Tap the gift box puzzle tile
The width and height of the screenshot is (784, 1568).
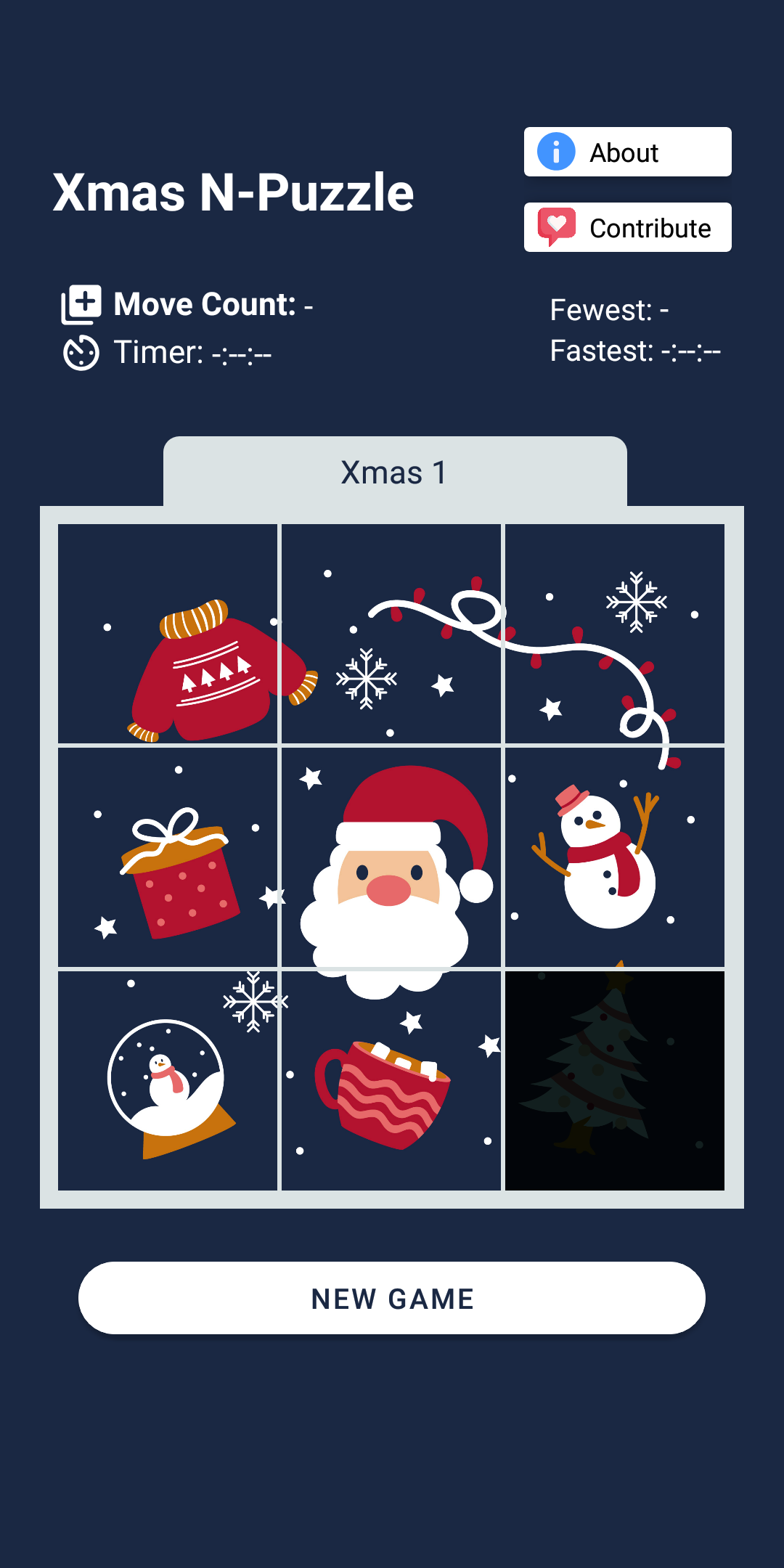tap(168, 857)
